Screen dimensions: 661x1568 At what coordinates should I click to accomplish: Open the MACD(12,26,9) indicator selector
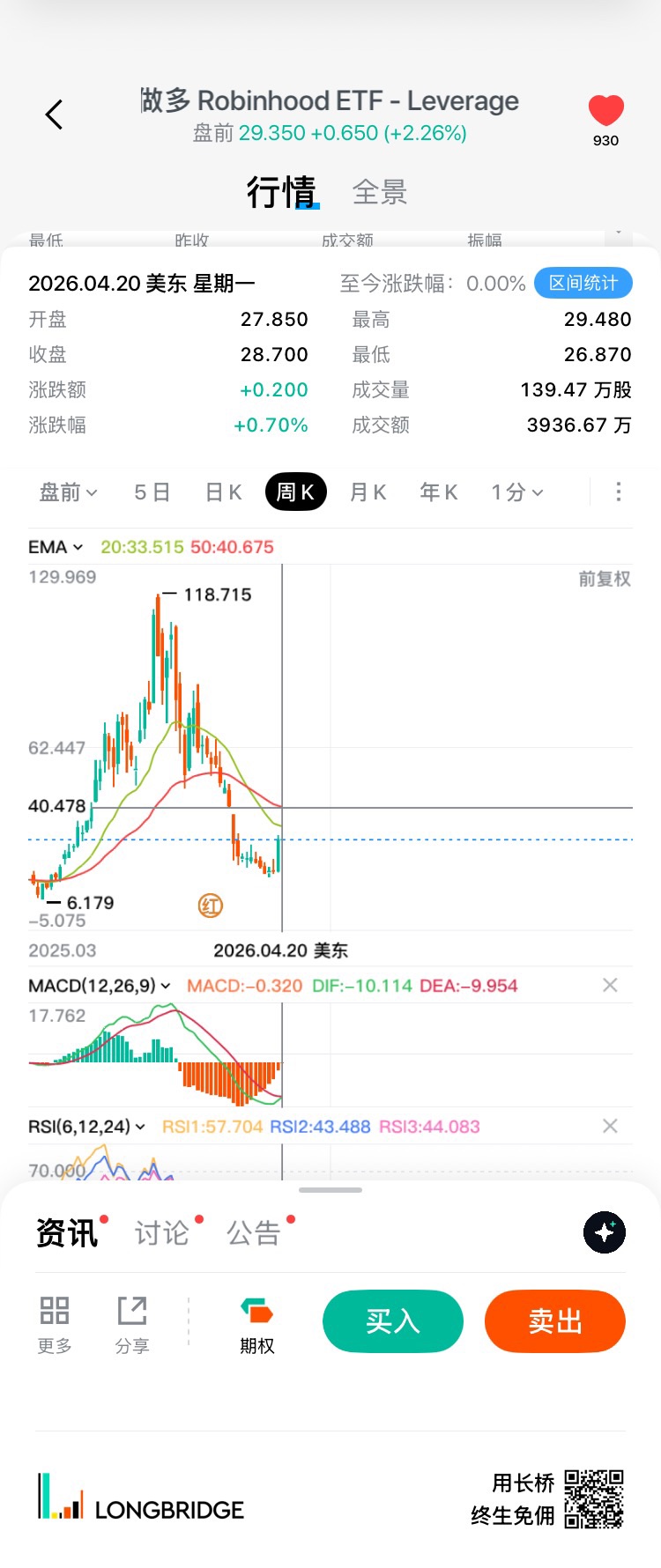pos(99,986)
